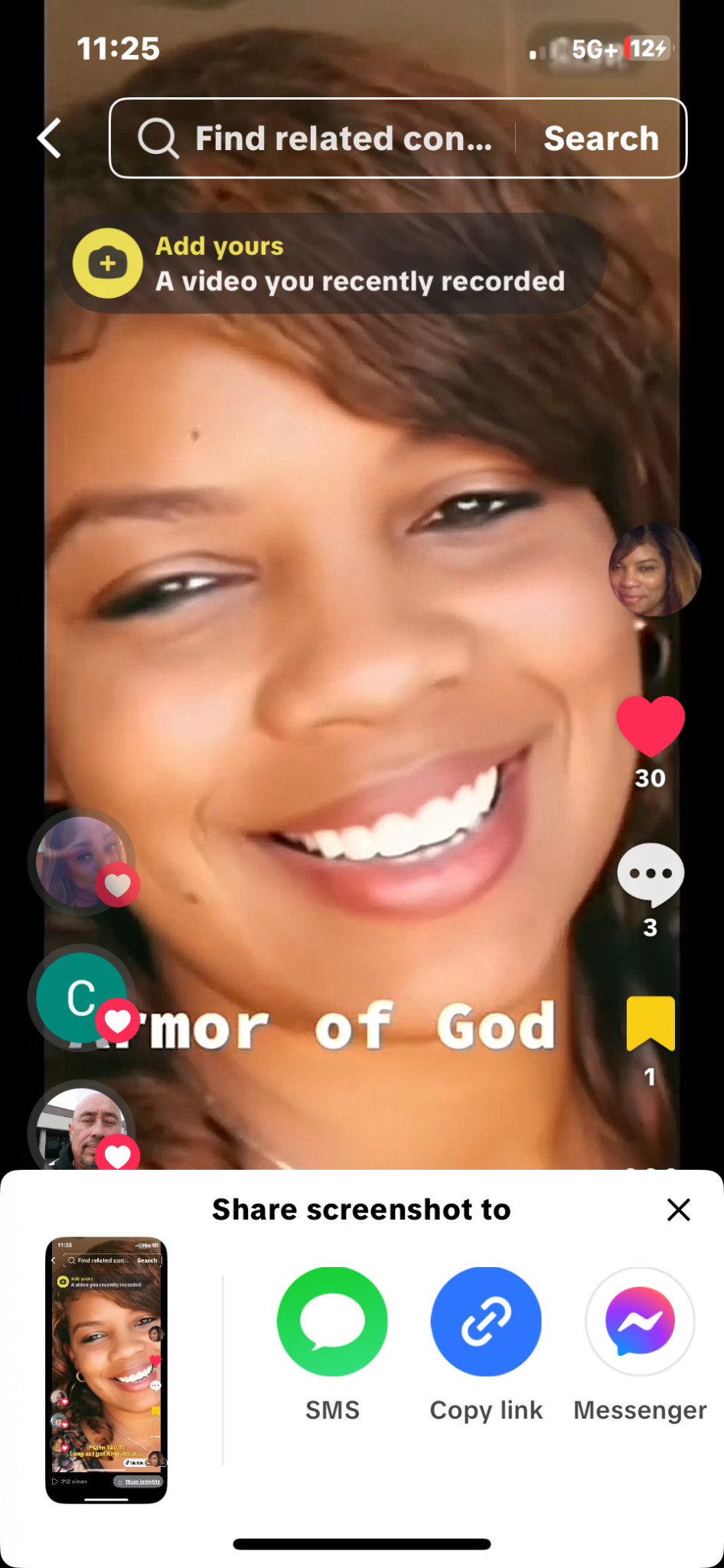
Task: Open the Find related content search field
Action: click(321, 139)
